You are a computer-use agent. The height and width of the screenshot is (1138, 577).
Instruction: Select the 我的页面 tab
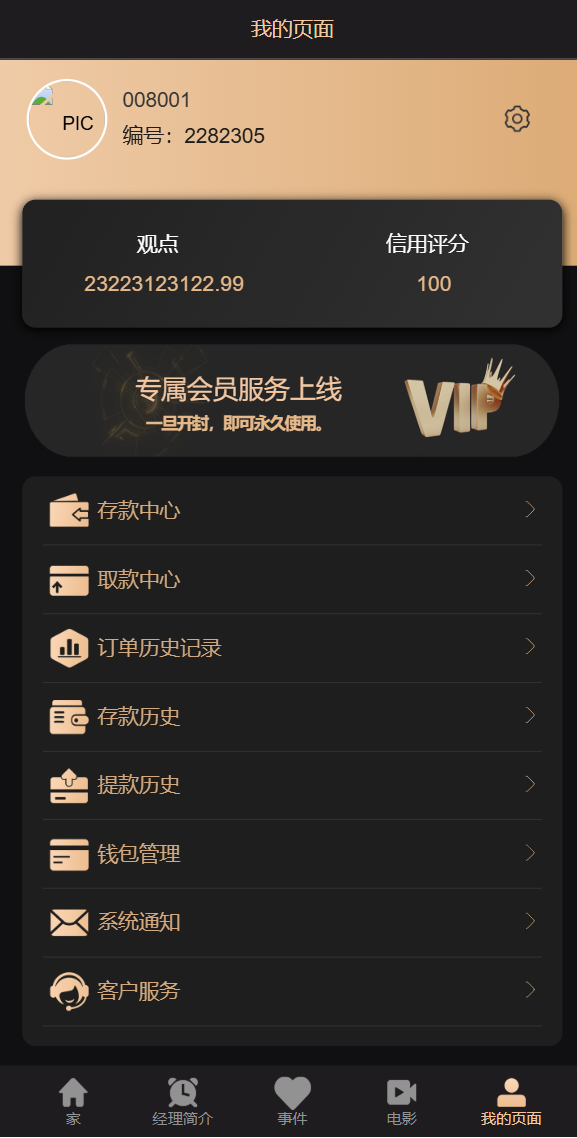[x=511, y=1102]
